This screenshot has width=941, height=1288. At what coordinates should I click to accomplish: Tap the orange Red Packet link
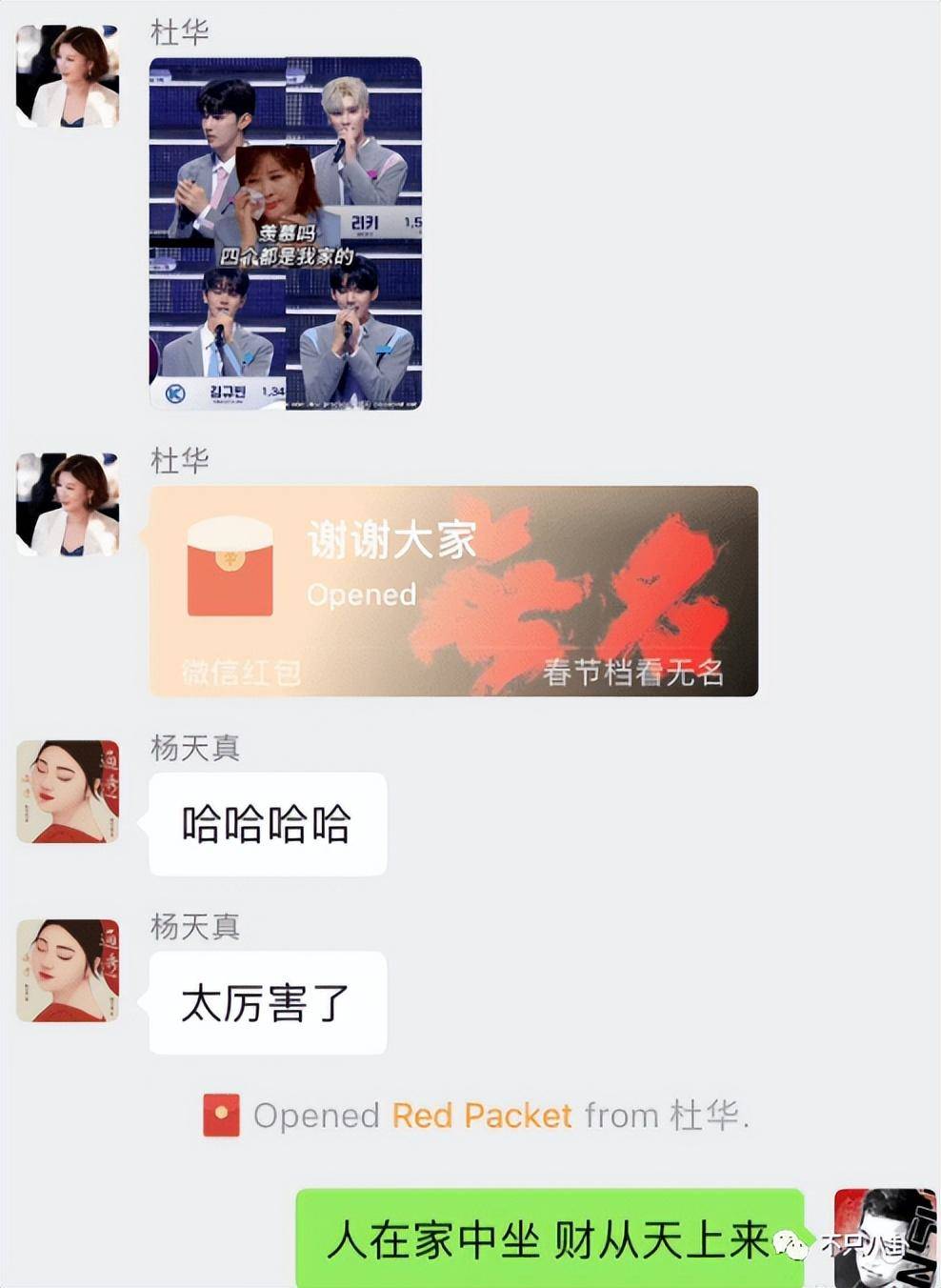[x=481, y=1116]
